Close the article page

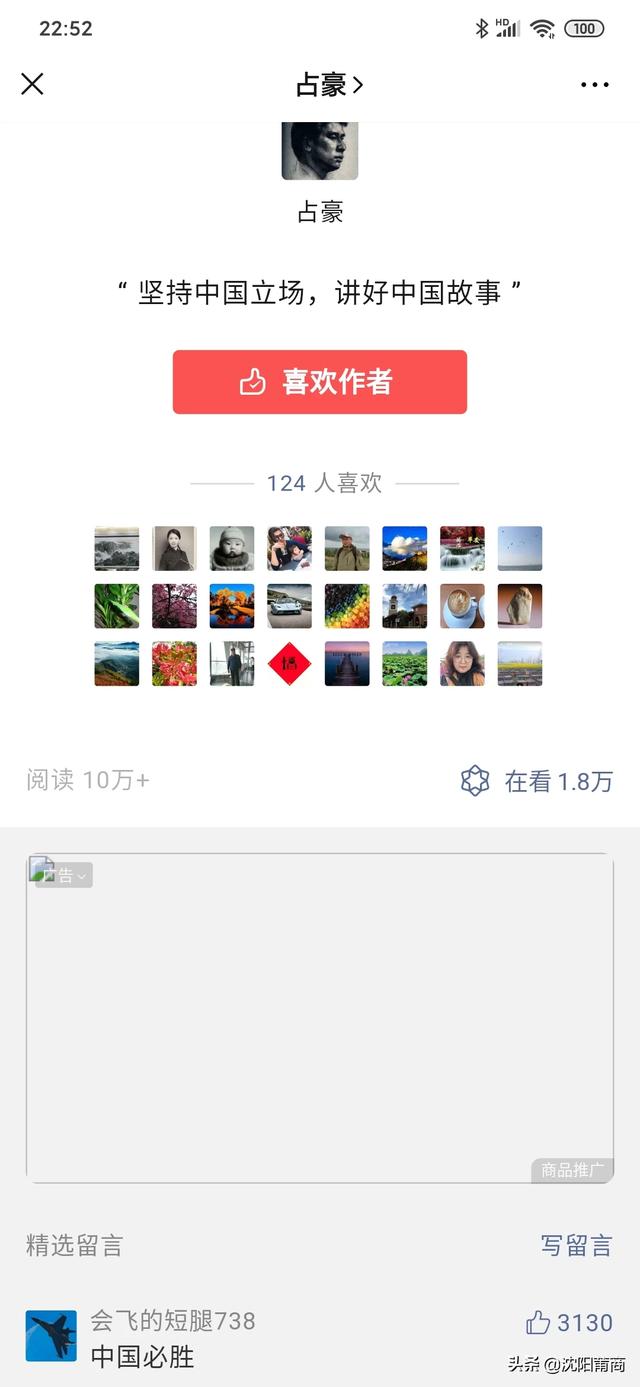32,85
